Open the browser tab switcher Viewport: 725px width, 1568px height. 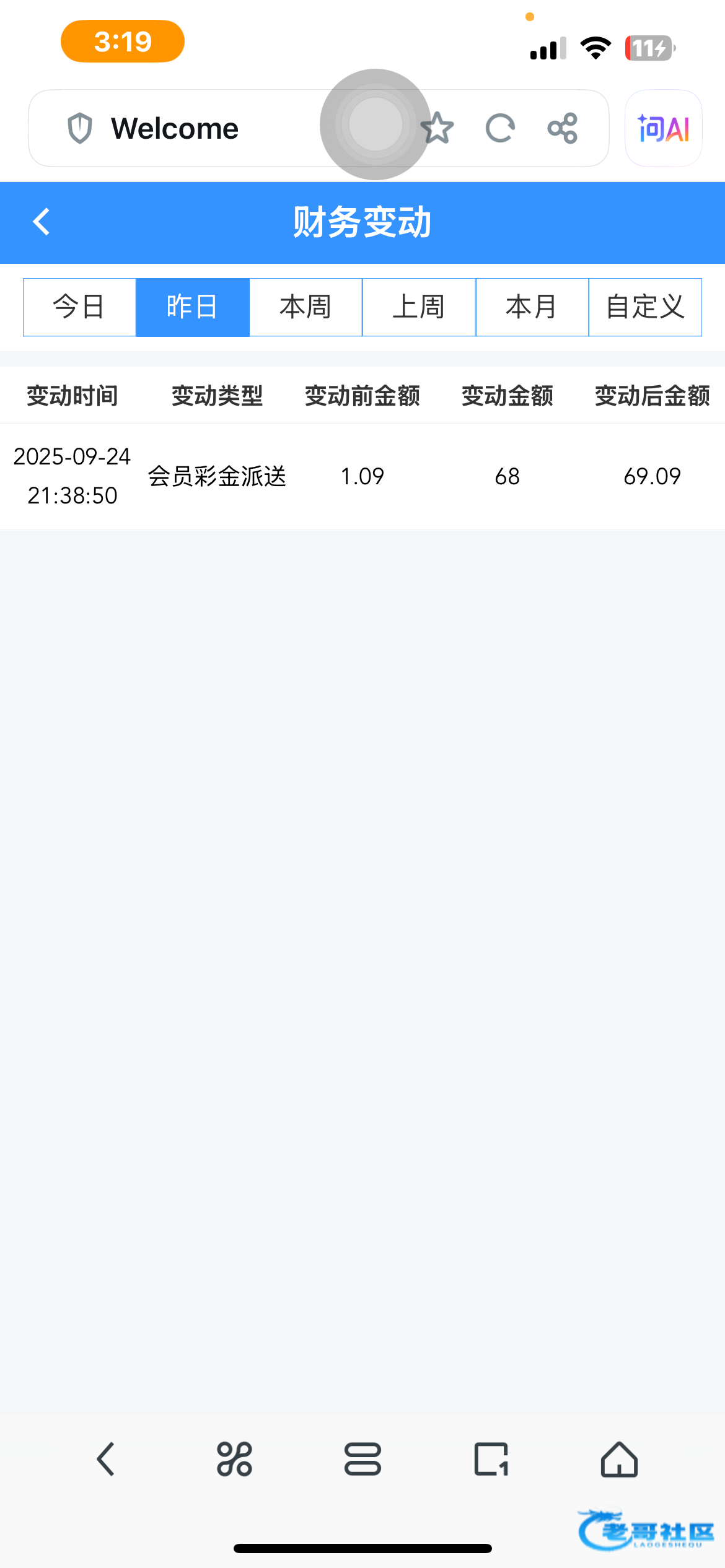coord(491,1459)
